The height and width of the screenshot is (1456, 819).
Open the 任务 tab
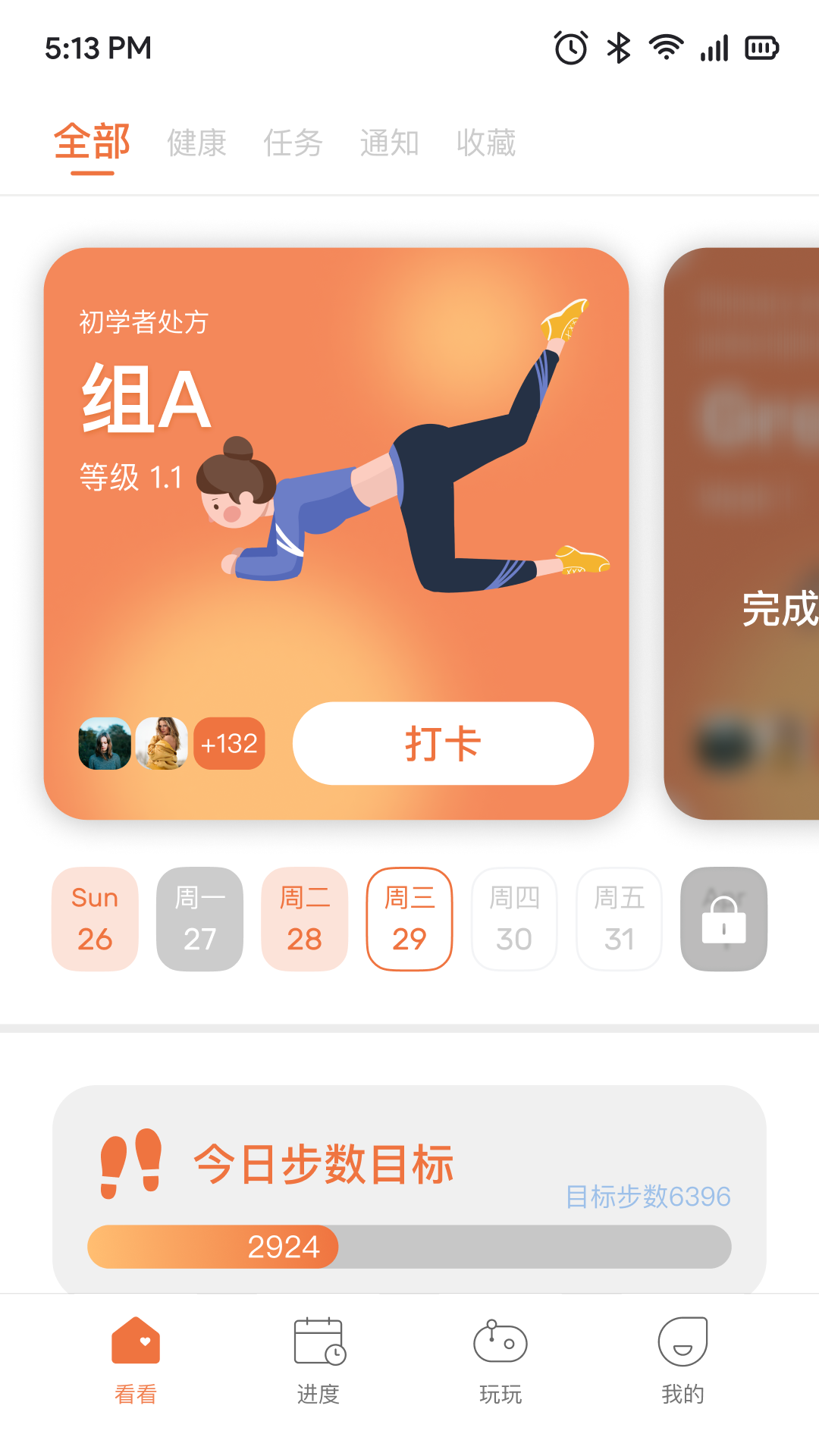tap(295, 143)
